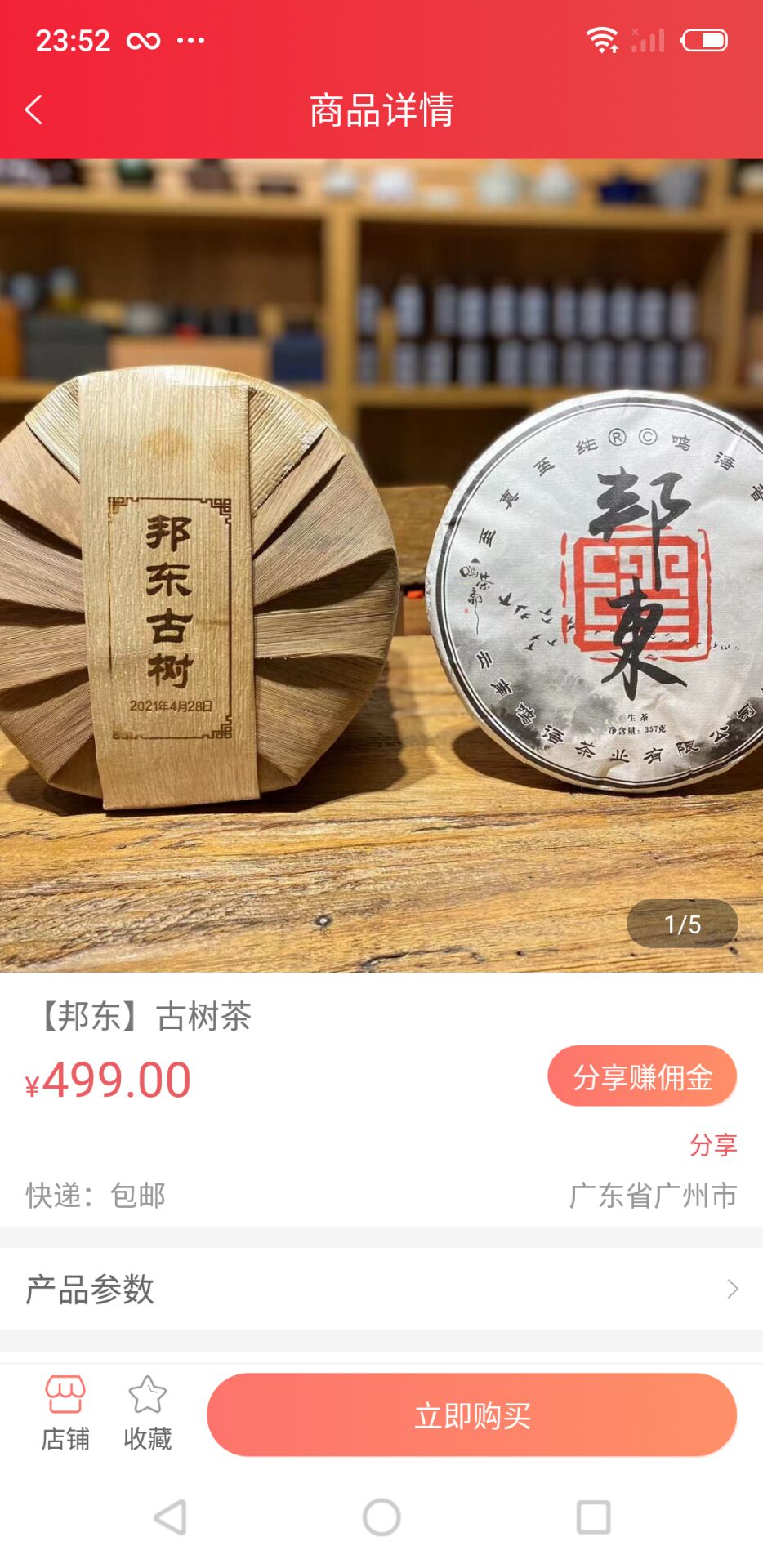Tap the 分享赚佣金 commission button

(642, 1078)
